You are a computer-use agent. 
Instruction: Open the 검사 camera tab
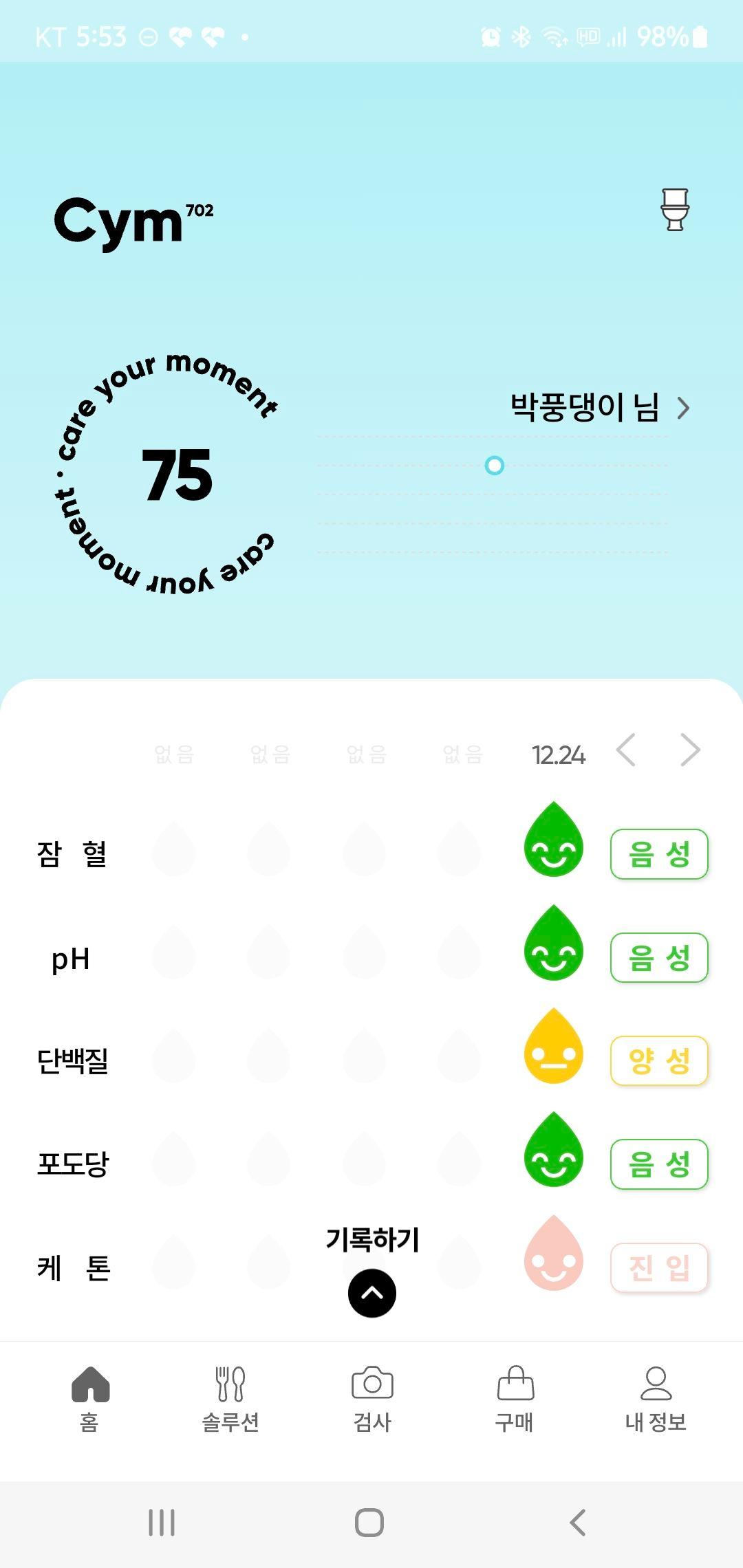point(372,1397)
